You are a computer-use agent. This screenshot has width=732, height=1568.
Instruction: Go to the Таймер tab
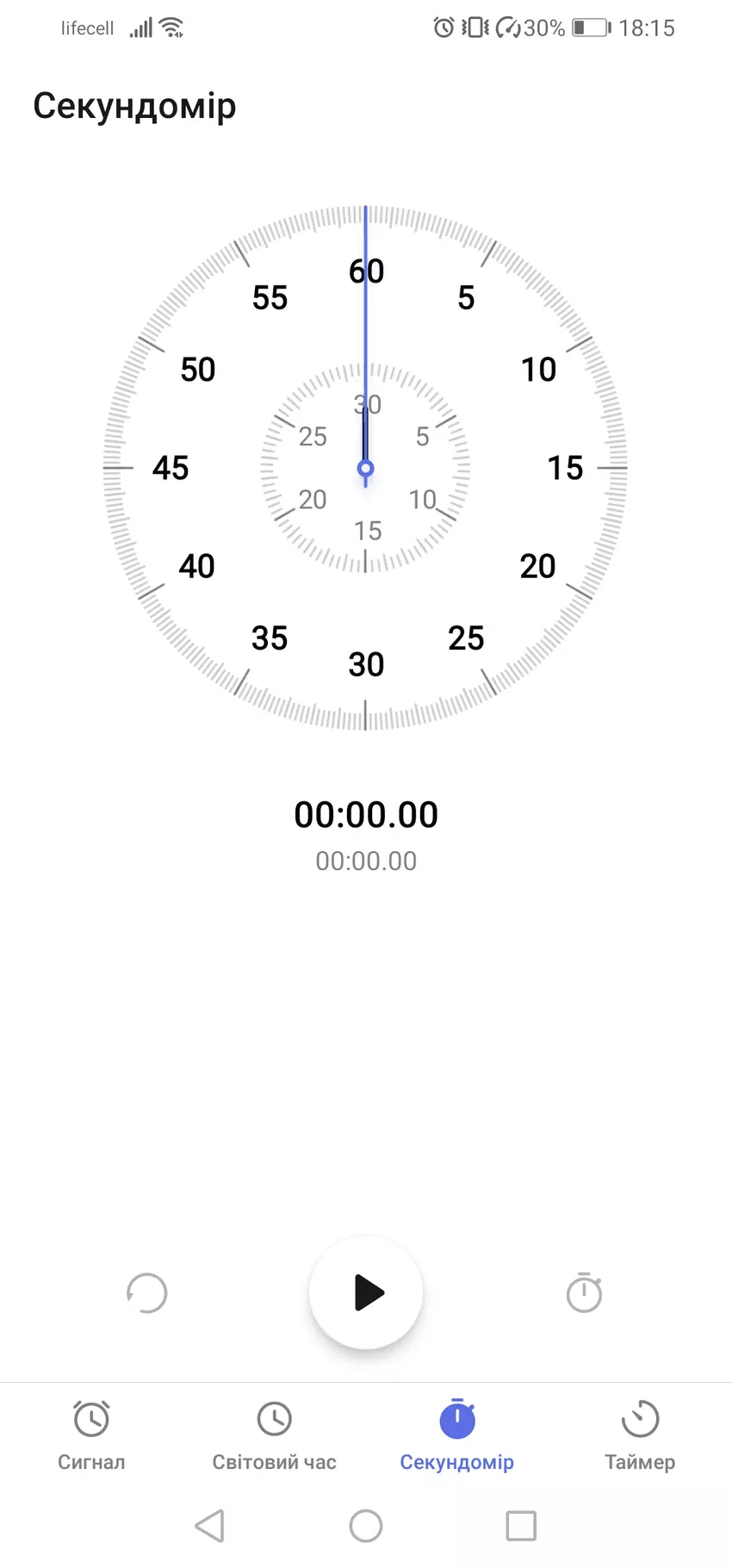pos(640,1436)
